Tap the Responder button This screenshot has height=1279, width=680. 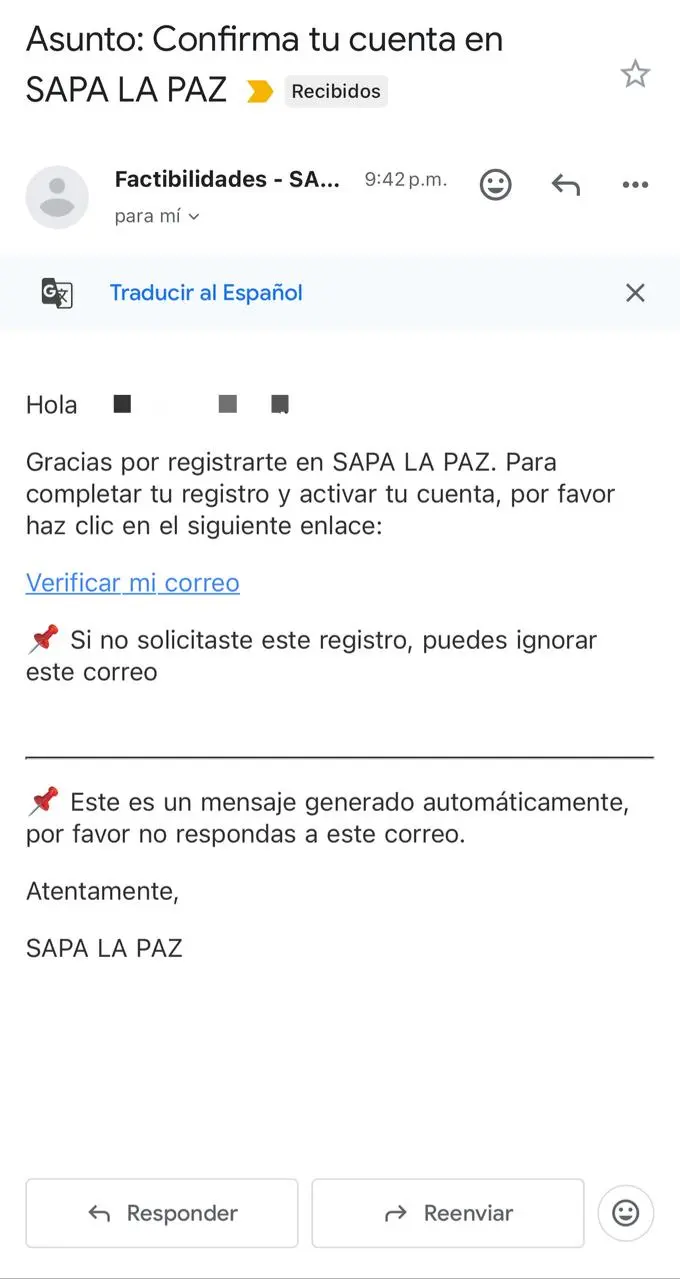162,1213
